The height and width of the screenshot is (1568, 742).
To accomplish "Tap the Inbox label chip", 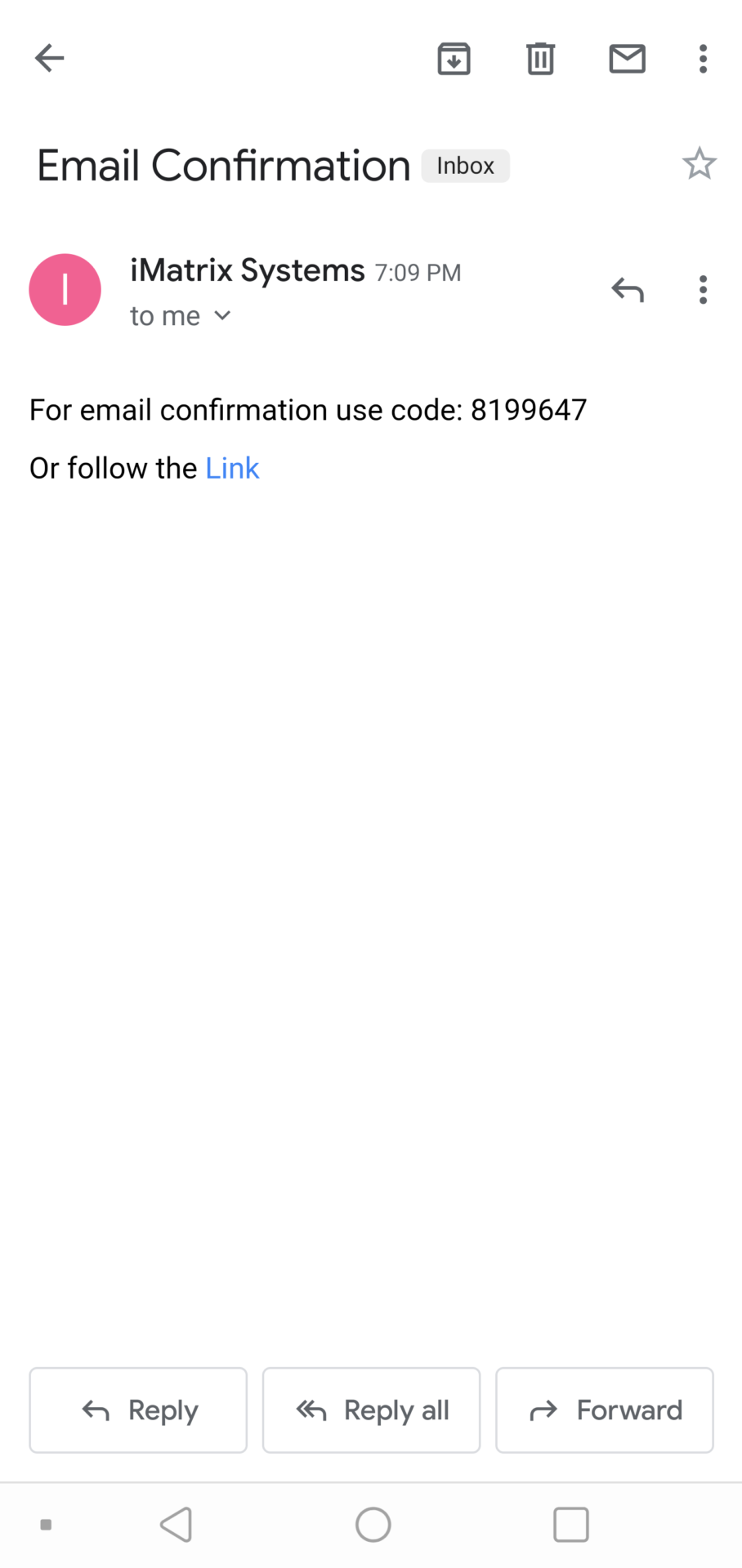I will click(x=465, y=166).
